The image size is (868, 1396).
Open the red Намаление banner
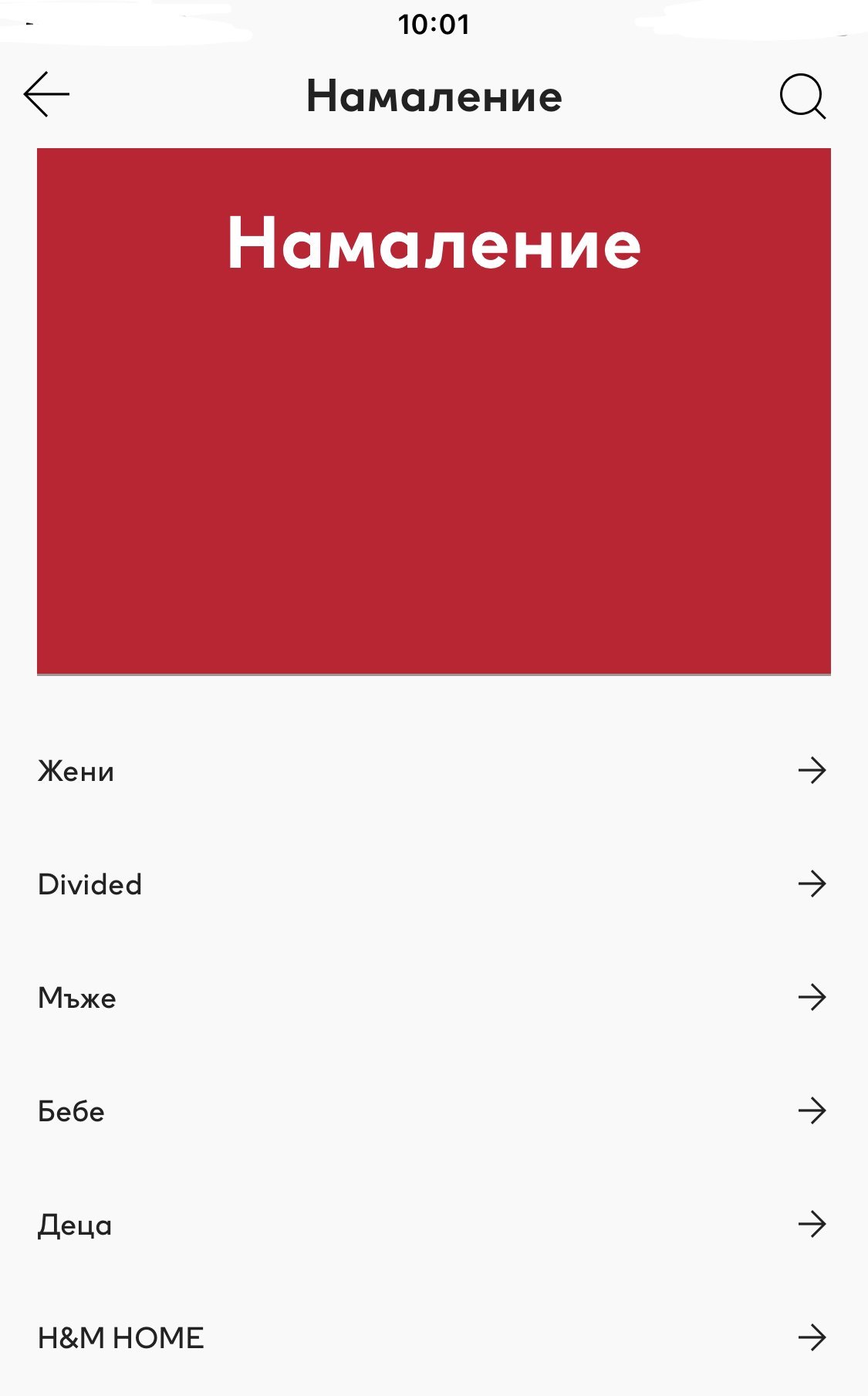pos(434,411)
